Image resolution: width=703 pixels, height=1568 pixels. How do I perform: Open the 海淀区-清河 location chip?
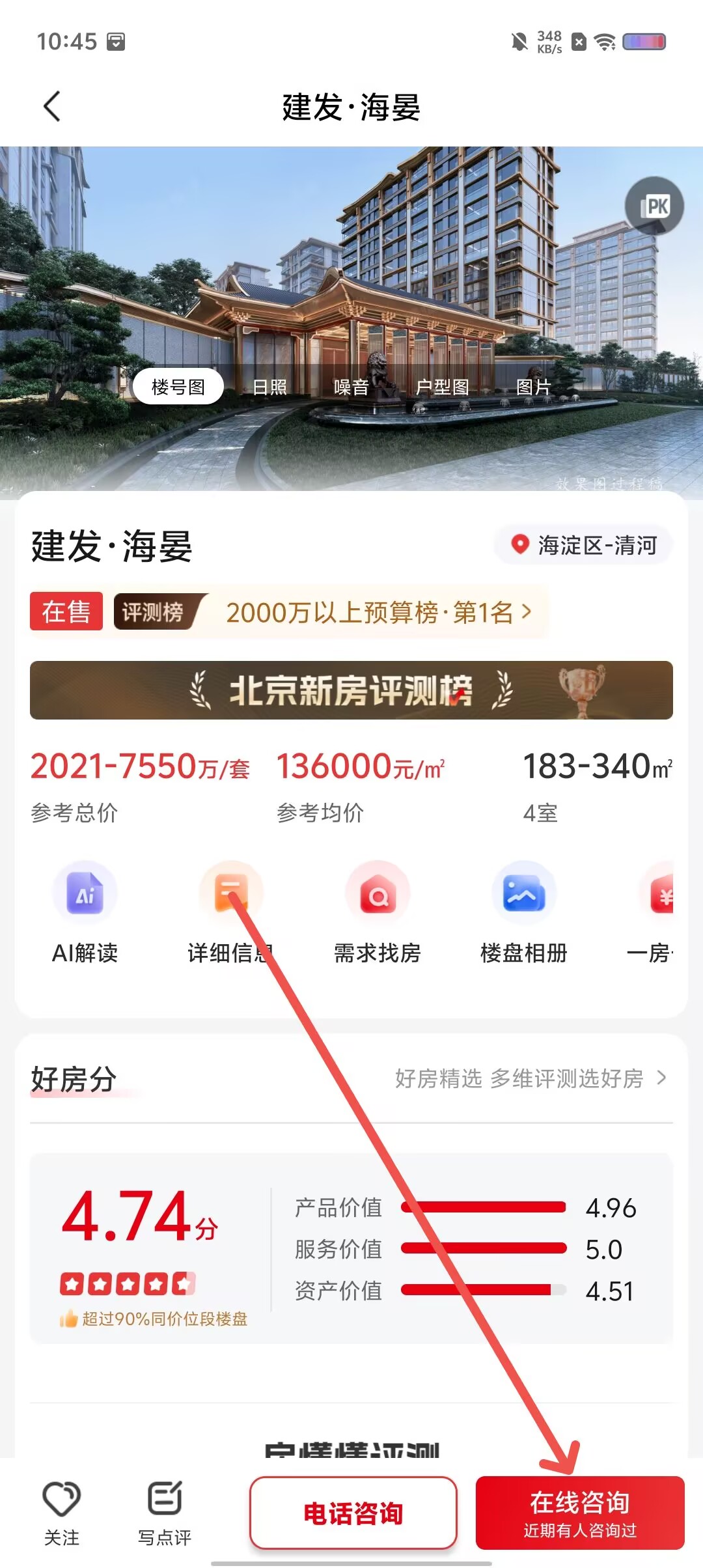coord(583,545)
